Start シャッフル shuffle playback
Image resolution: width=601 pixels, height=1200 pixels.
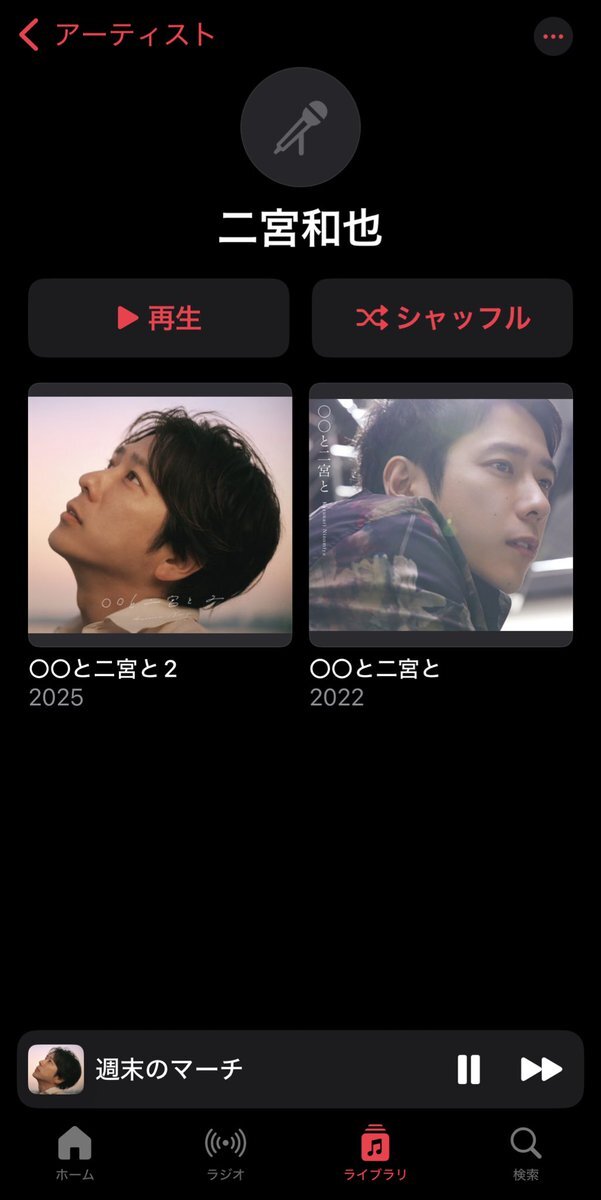tap(442, 318)
